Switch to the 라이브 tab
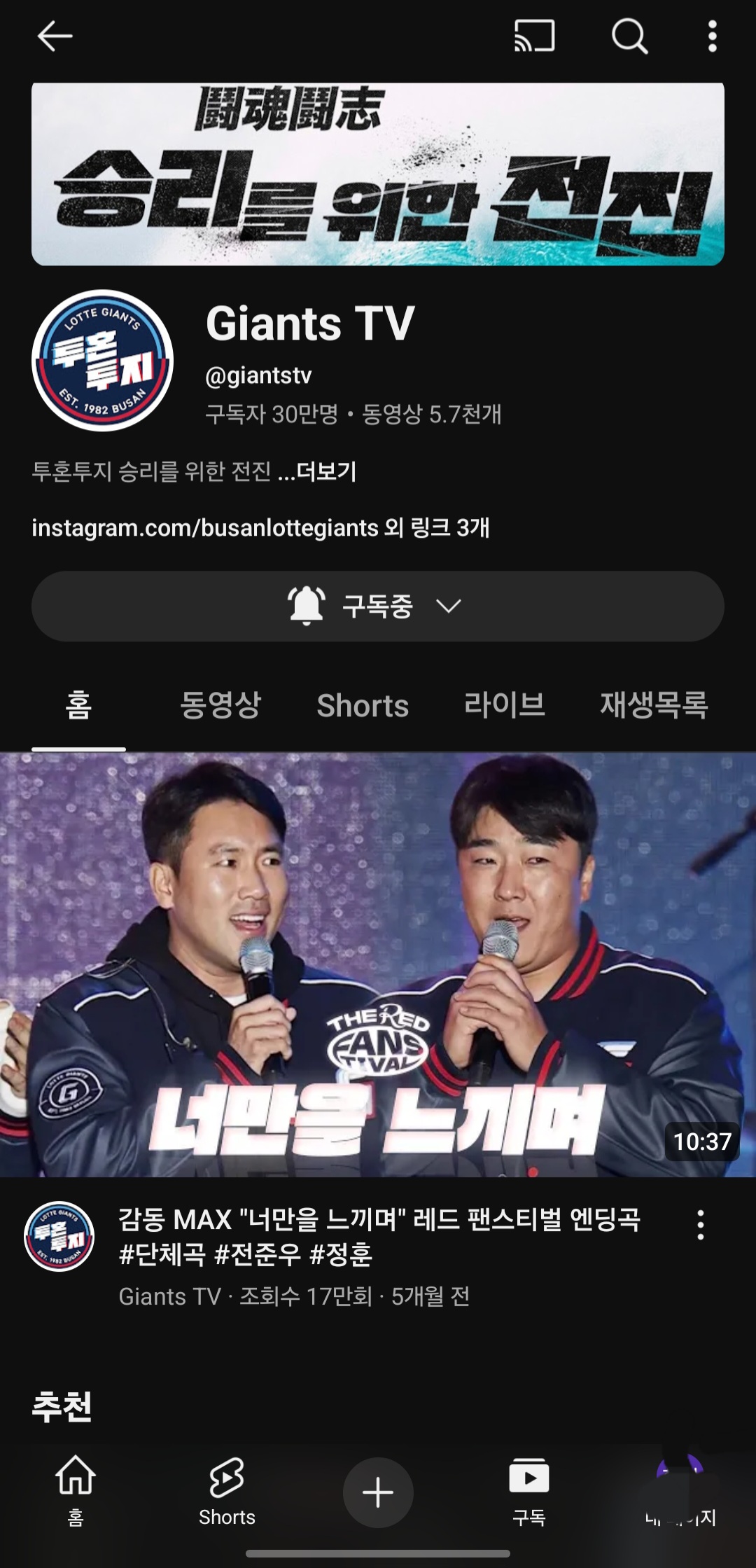The image size is (756, 1568). click(x=504, y=705)
